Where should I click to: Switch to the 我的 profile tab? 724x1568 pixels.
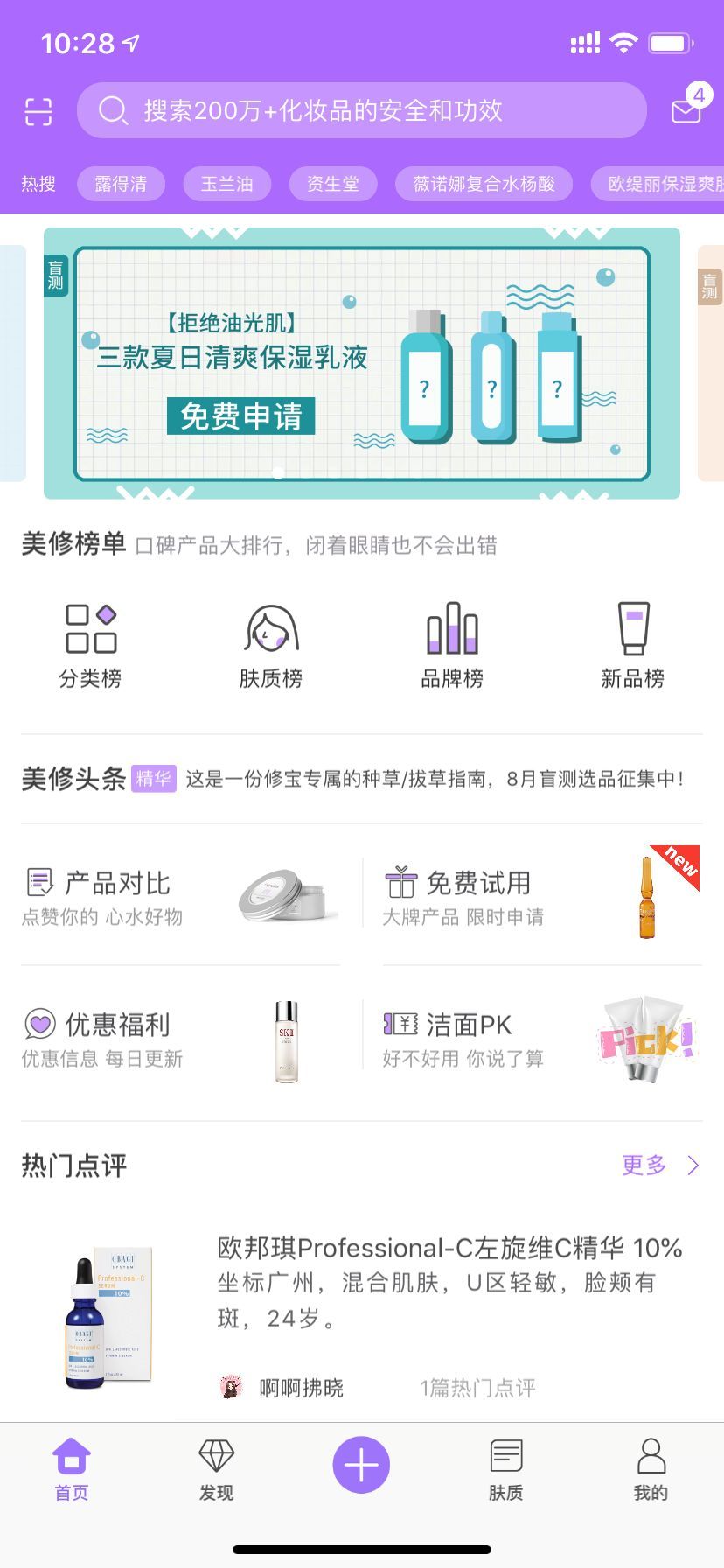coord(651,1470)
